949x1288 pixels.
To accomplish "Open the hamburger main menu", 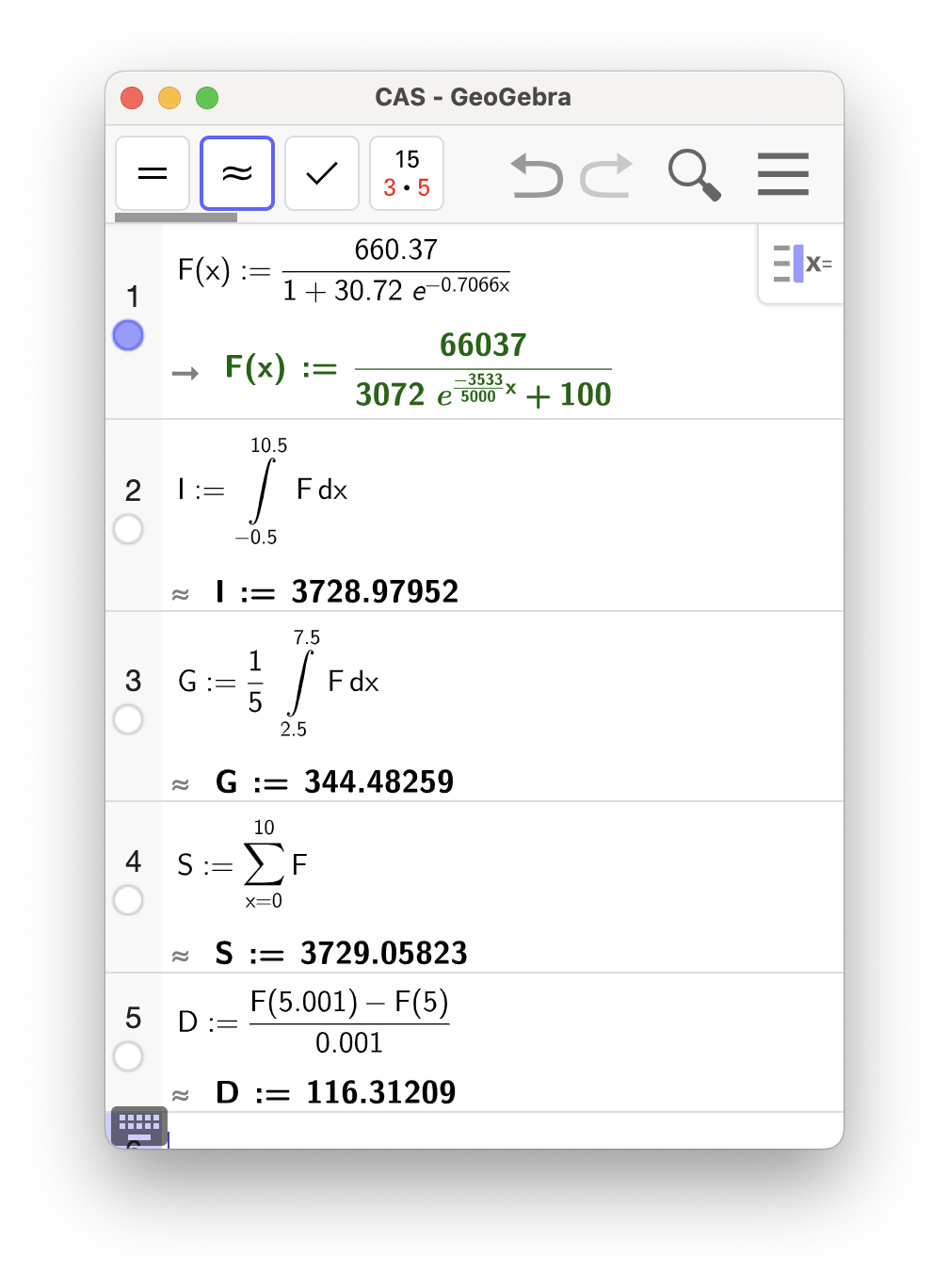I will click(x=782, y=174).
